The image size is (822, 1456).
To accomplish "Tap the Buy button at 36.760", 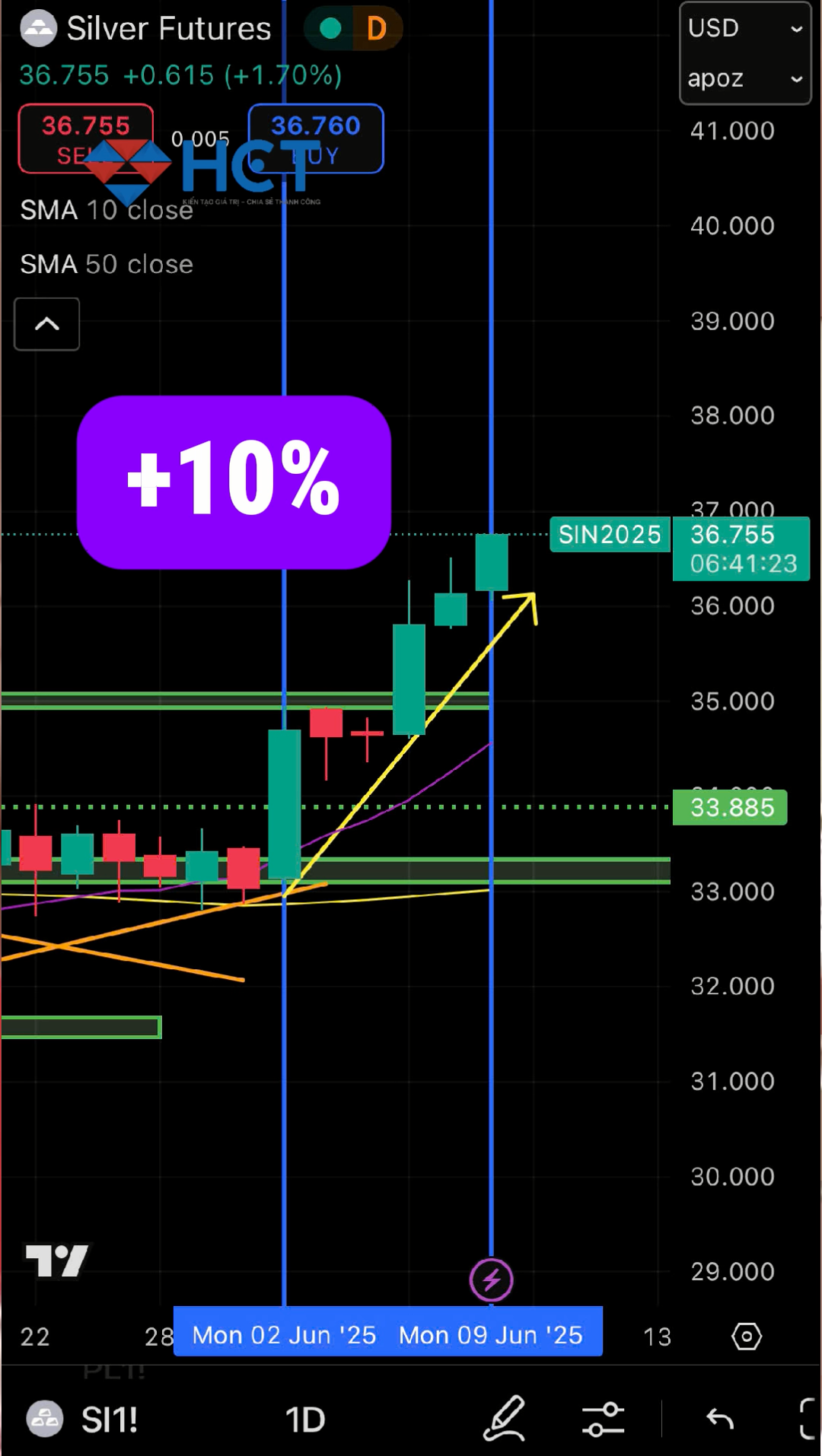I will [x=316, y=138].
